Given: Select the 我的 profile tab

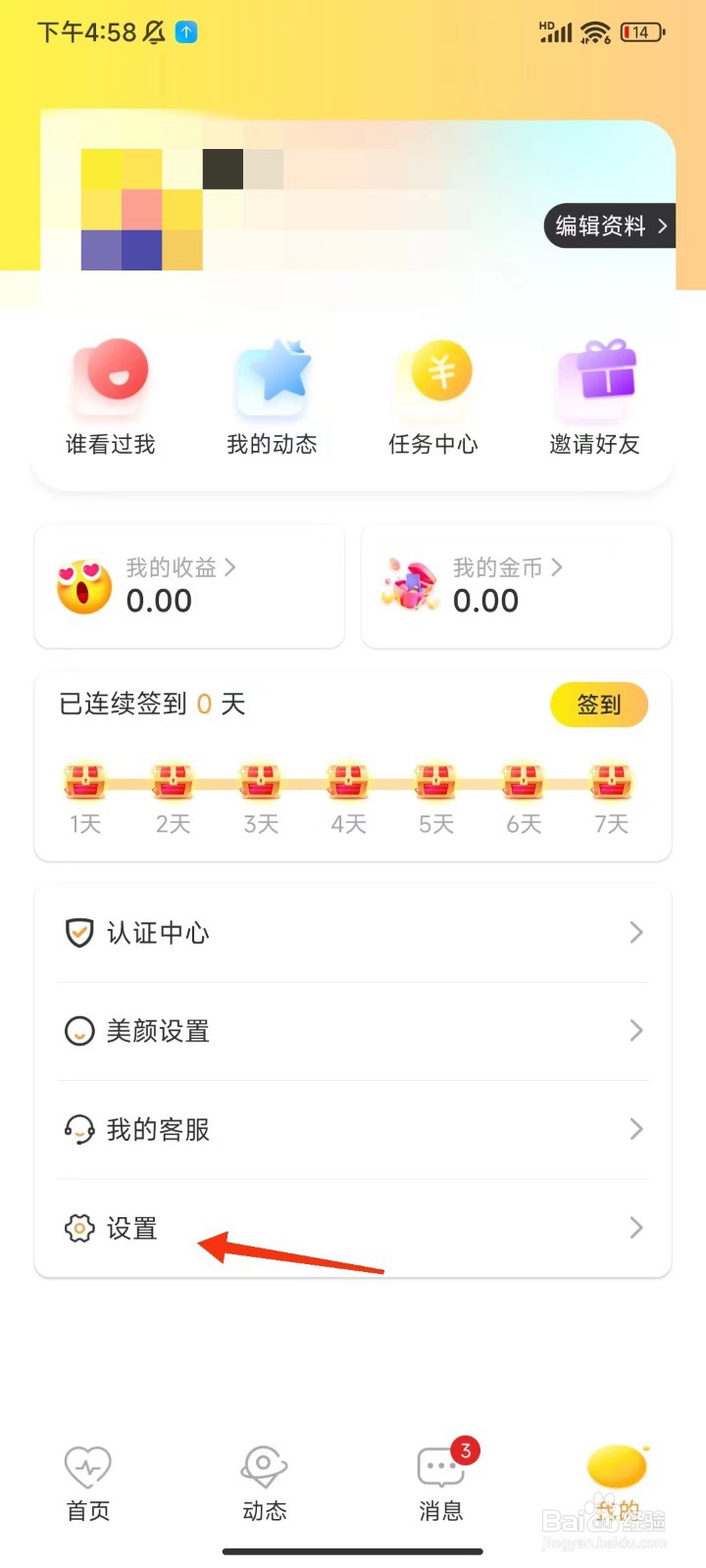Looking at the screenshot, I should 617,1485.
